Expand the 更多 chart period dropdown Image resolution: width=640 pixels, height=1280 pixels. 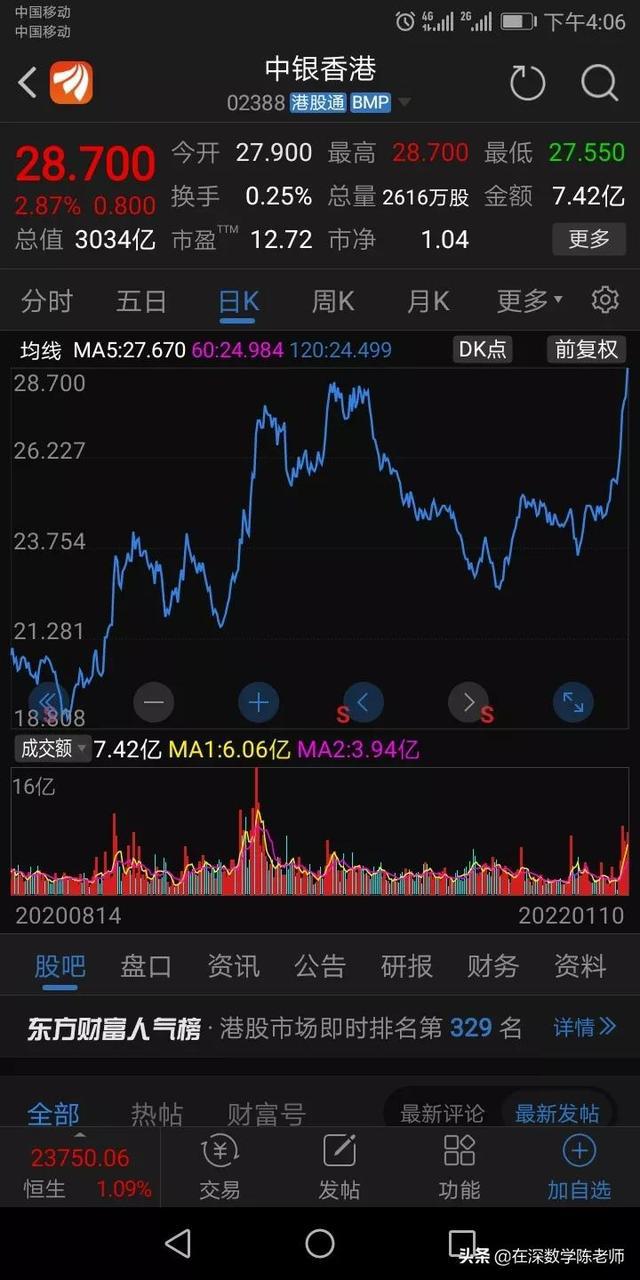pos(529,300)
